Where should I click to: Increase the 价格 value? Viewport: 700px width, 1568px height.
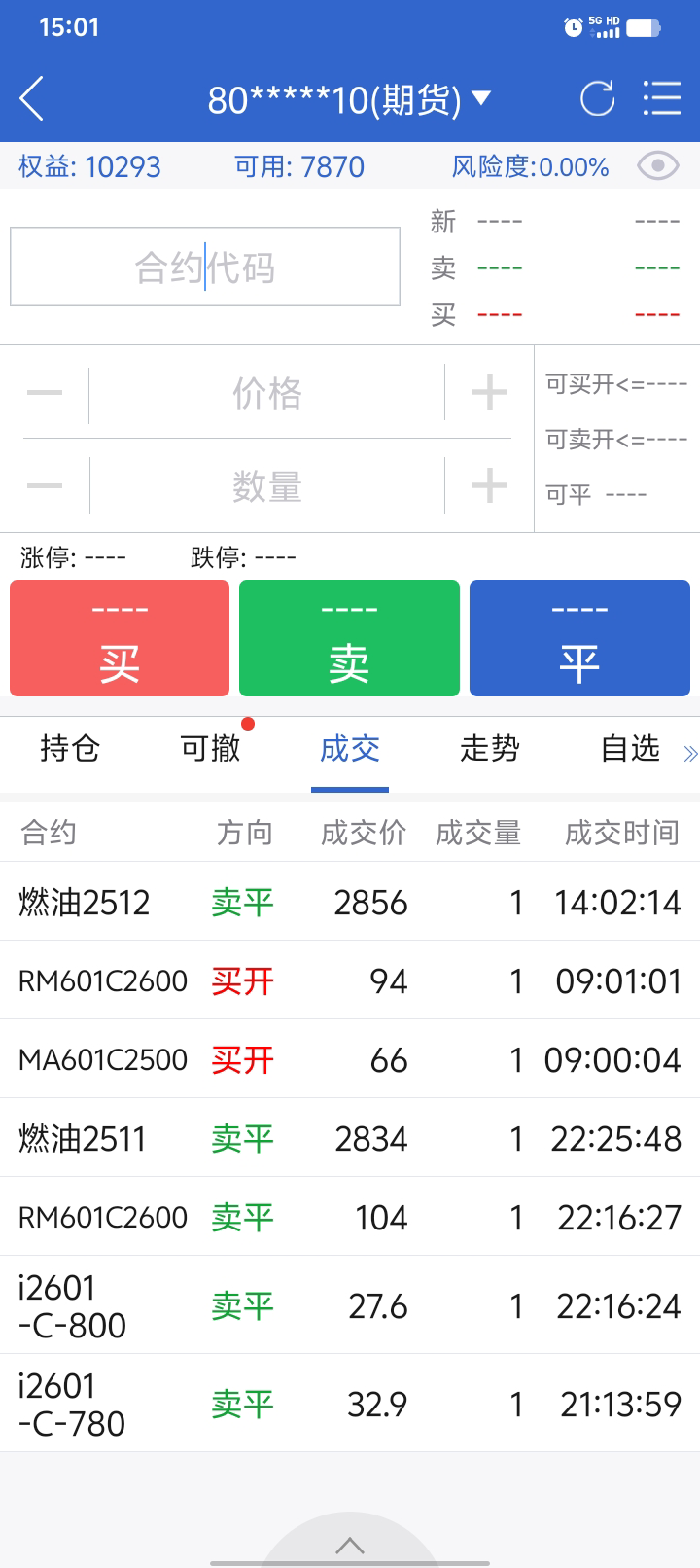pyautogui.click(x=489, y=393)
